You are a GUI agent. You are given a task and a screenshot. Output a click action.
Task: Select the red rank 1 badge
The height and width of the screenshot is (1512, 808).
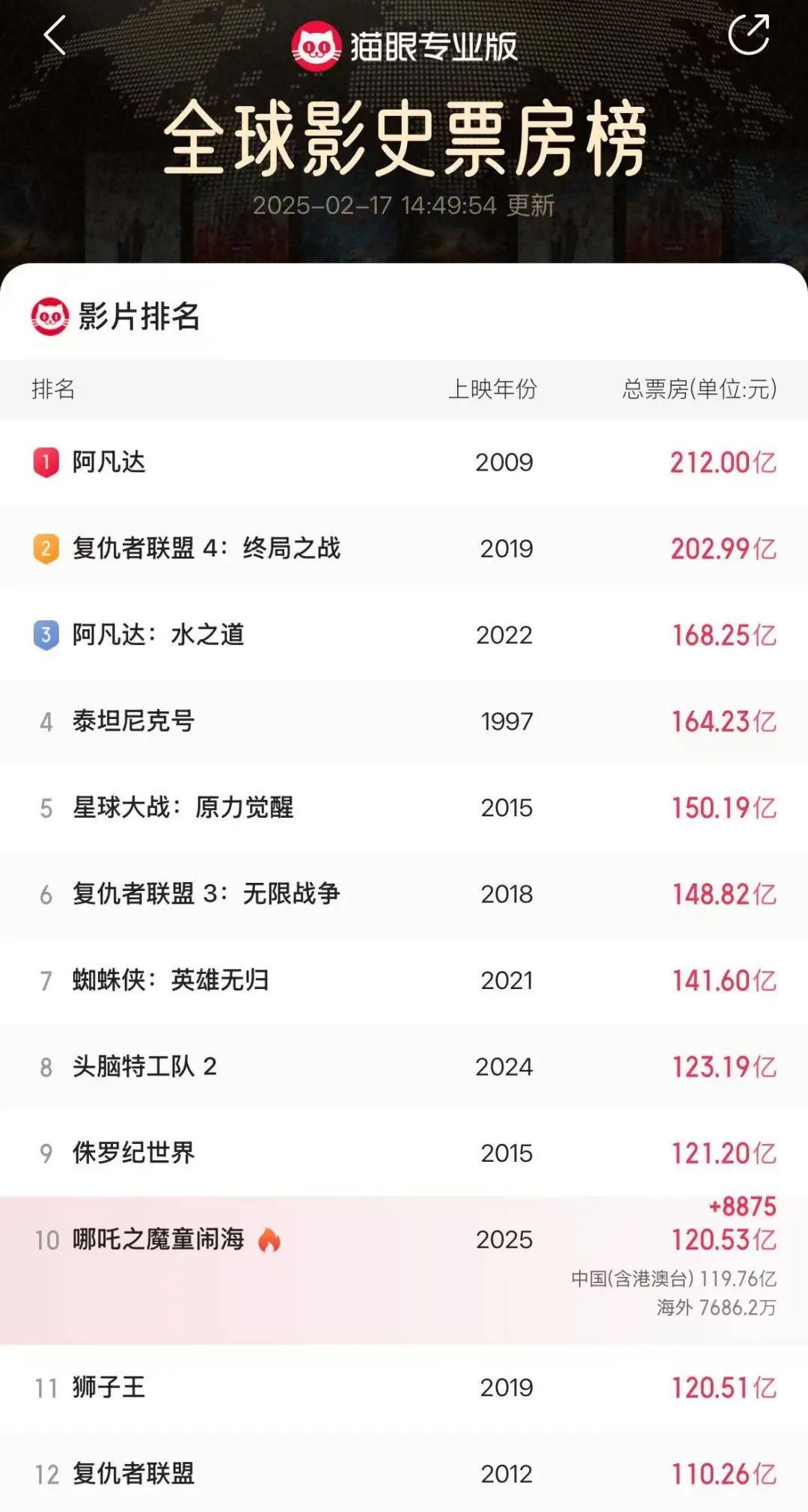(46, 462)
